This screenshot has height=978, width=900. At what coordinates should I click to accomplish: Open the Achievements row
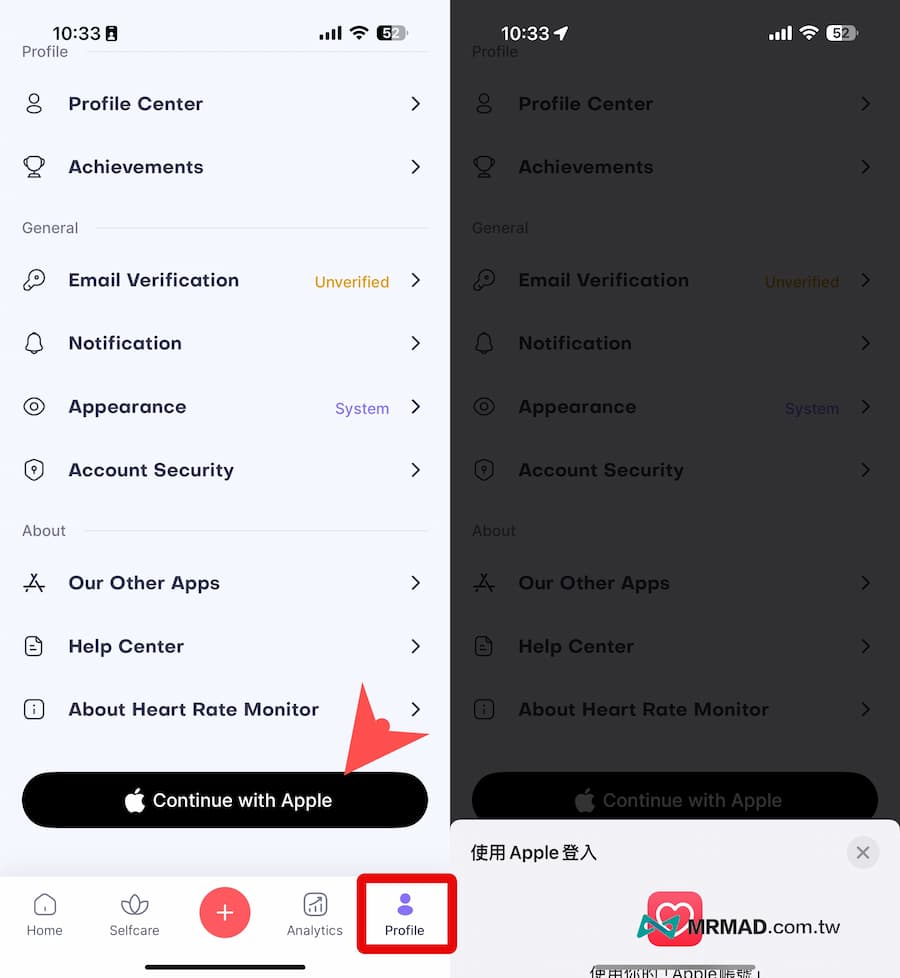[224, 167]
